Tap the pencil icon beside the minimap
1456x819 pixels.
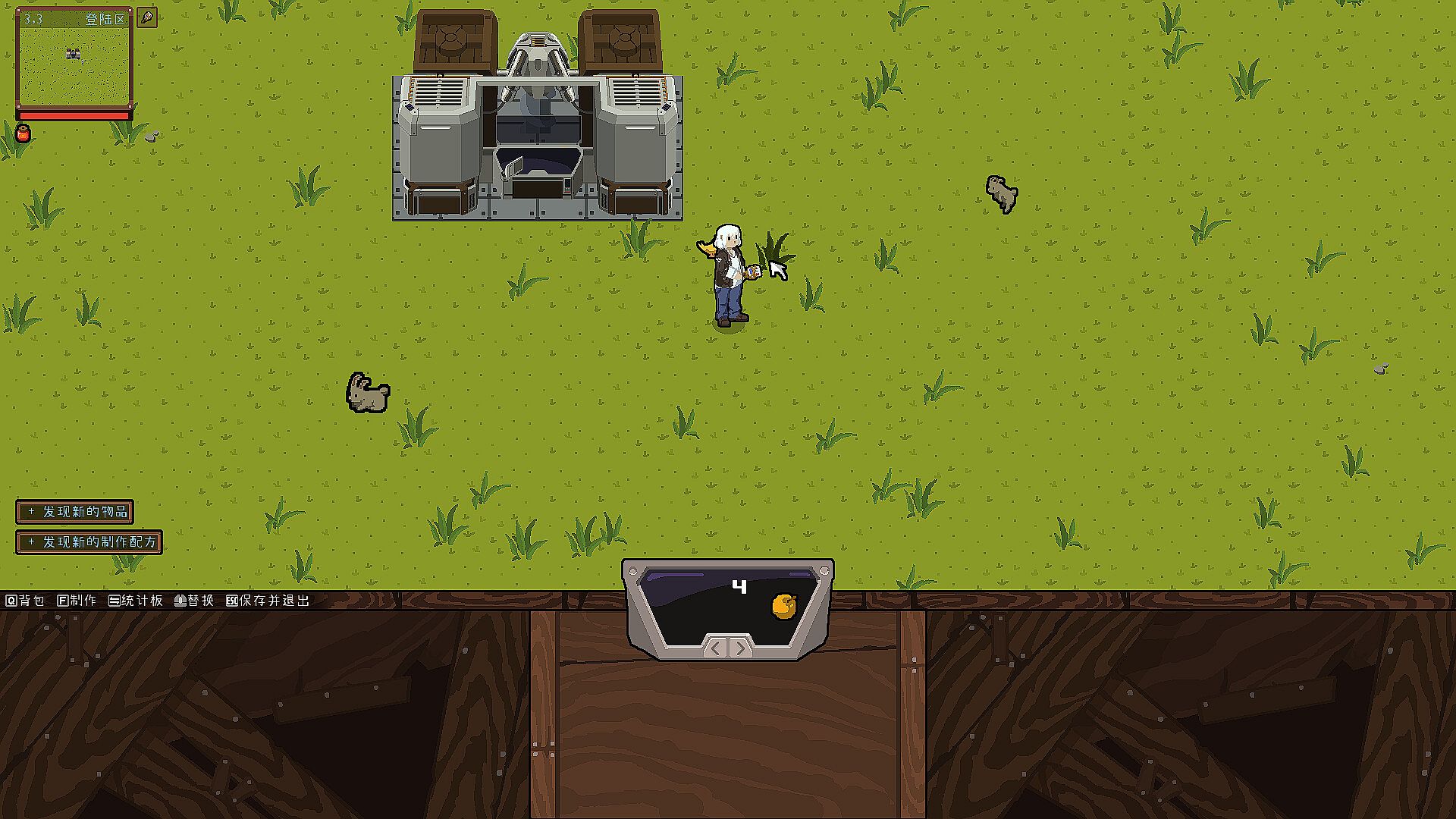click(147, 17)
